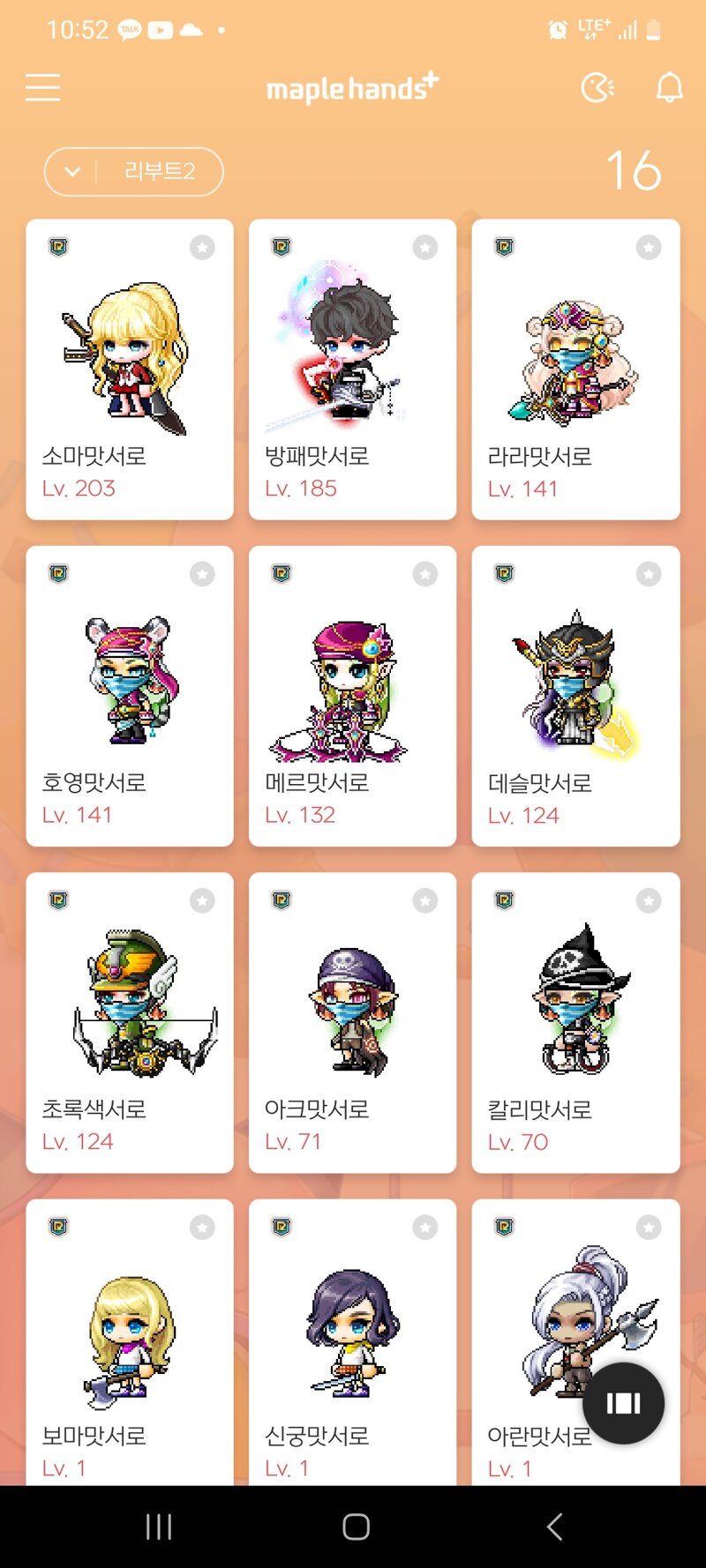
Task: Open the 소마맛서로 character card
Action: pyautogui.click(x=130, y=370)
